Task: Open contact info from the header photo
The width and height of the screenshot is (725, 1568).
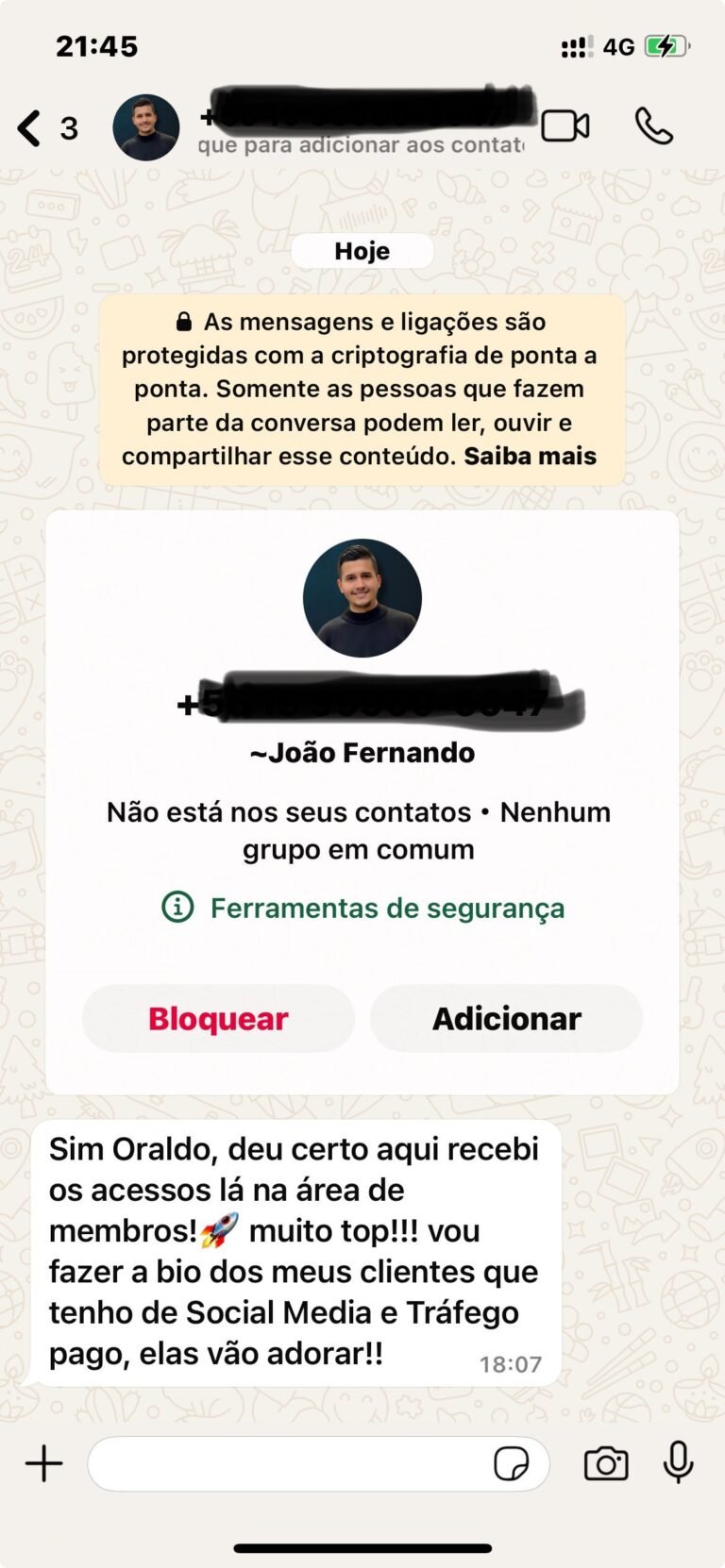Action: coord(146,127)
